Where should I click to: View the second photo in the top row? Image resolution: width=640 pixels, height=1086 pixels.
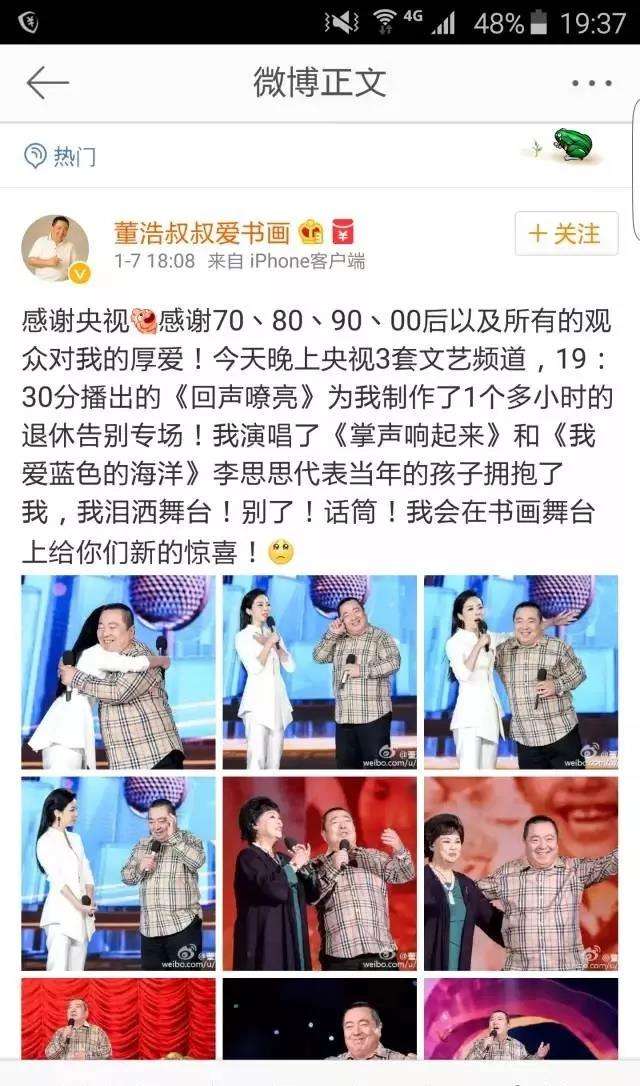[x=320, y=671]
